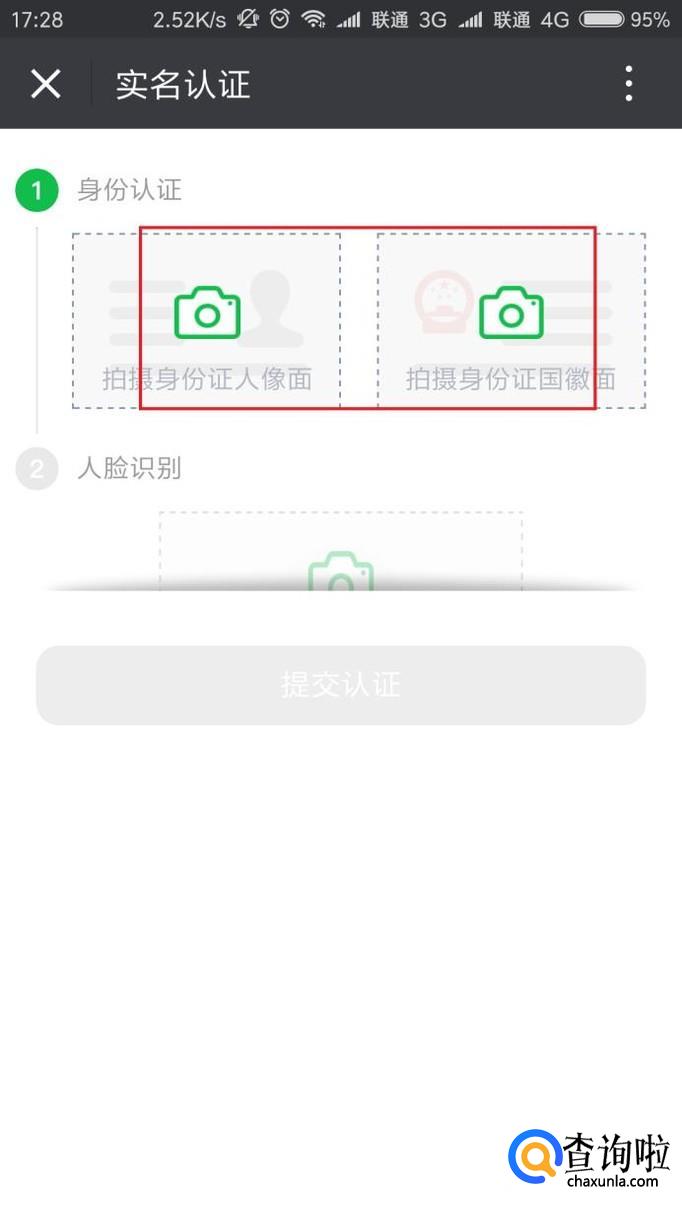Tap 拍摄身份证国徽面 to photograph ID back
The height and width of the screenshot is (1212, 682).
coord(511,321)
